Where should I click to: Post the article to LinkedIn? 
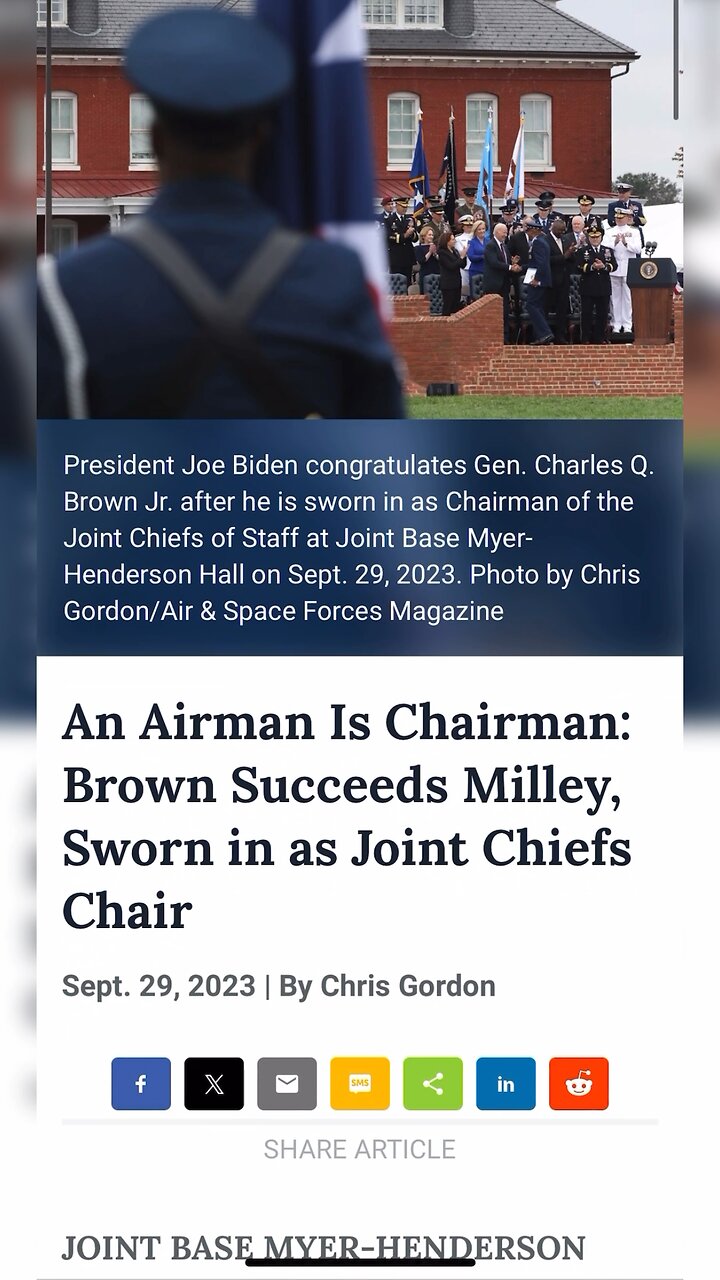click(506, 1084)
